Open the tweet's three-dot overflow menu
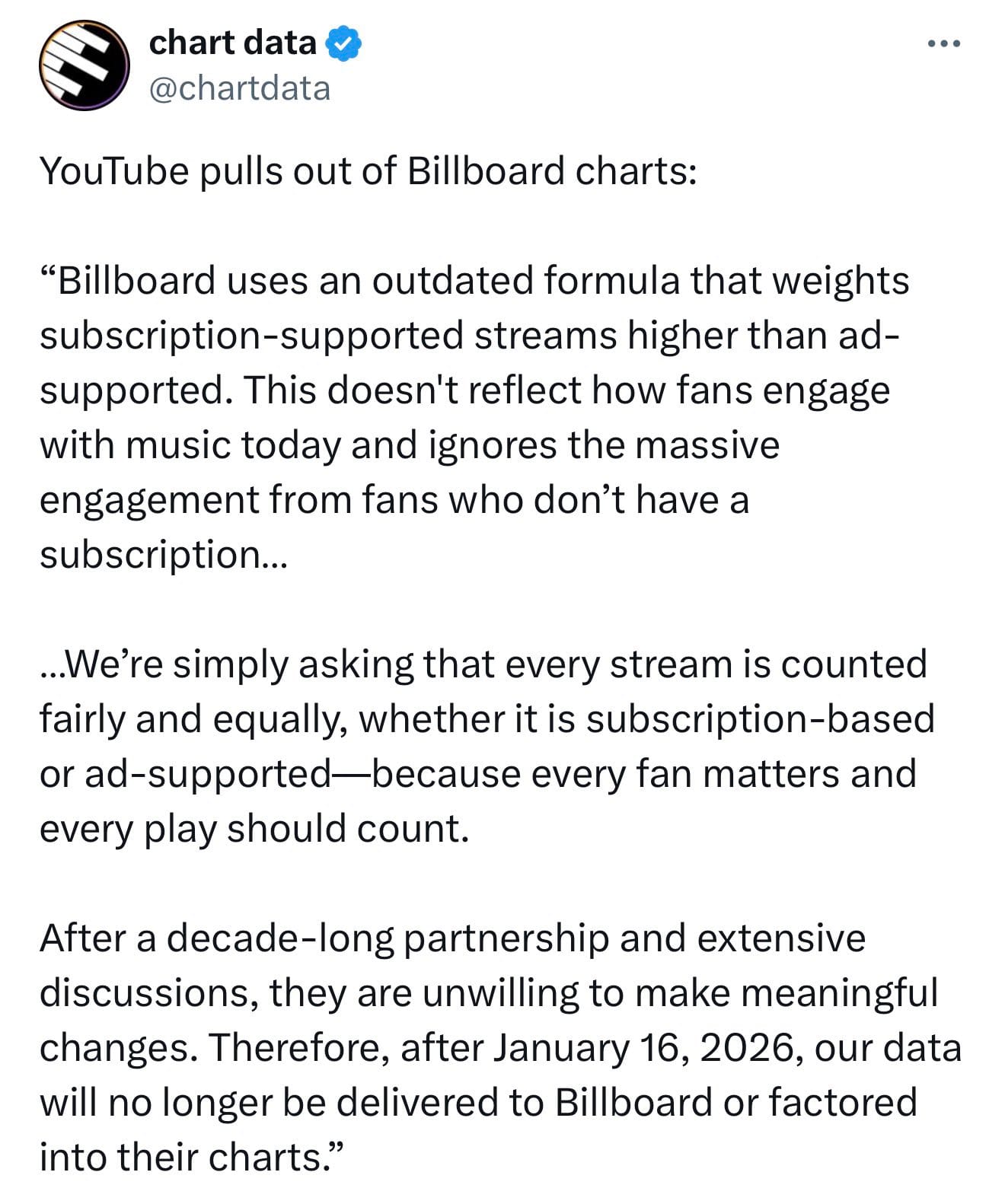The height and width of the screenshot is (1204, 1005). [944, 44]
